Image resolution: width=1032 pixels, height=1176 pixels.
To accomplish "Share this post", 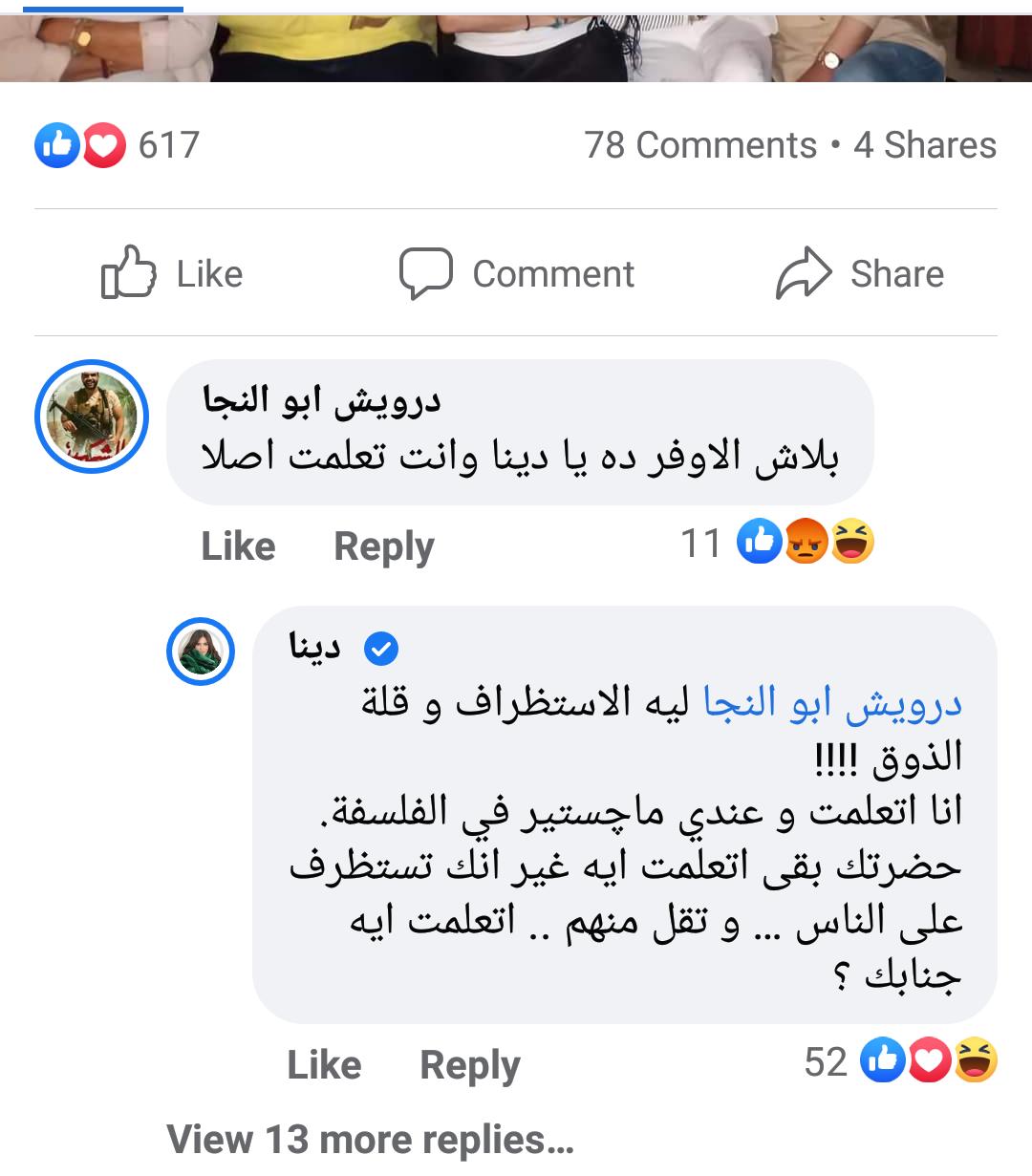I will [859, 274].
